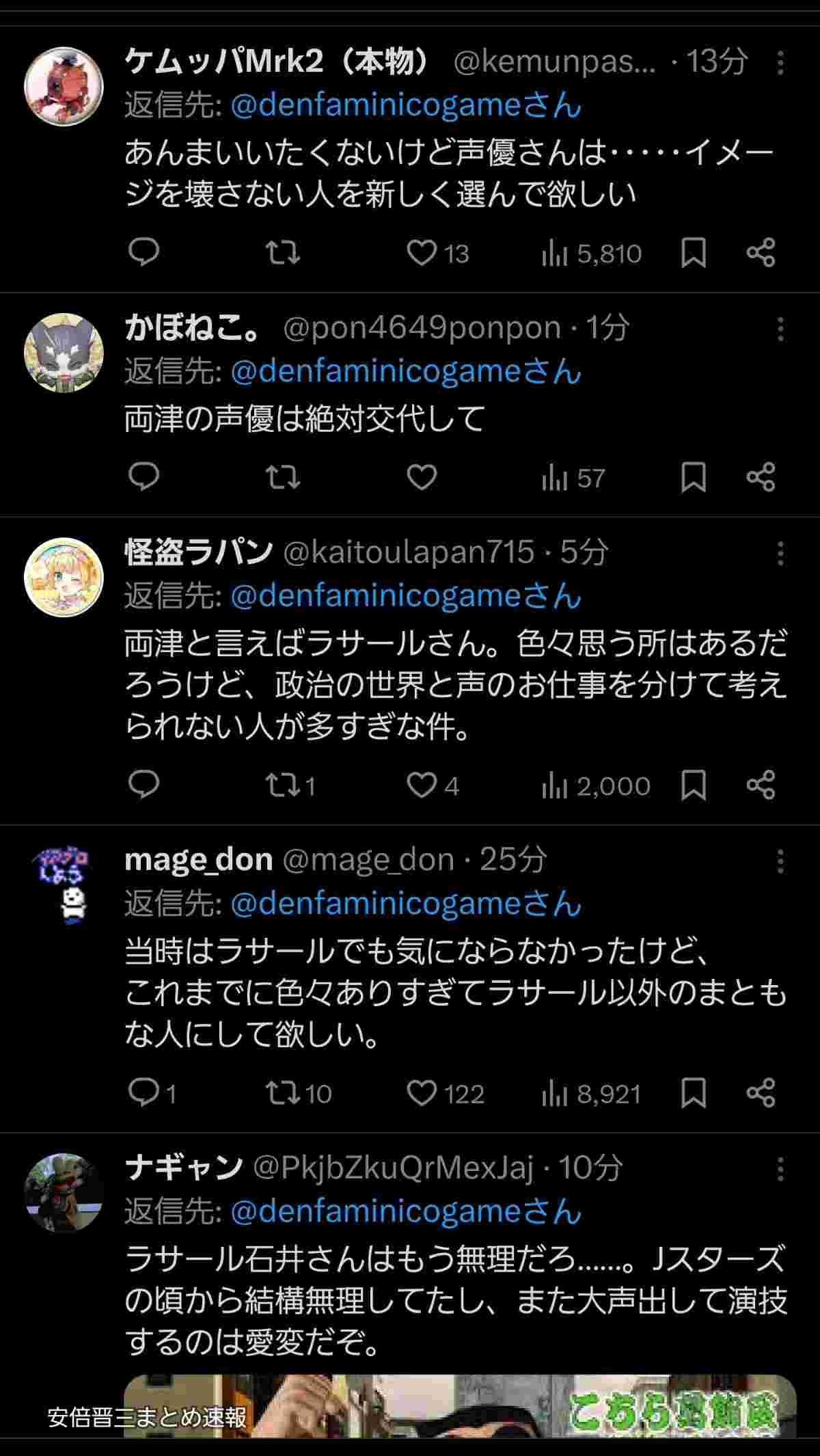Like 怪盗ラパン's reply
The width and height of the screenshot is (820, 1456).
(x=422, y=785)
